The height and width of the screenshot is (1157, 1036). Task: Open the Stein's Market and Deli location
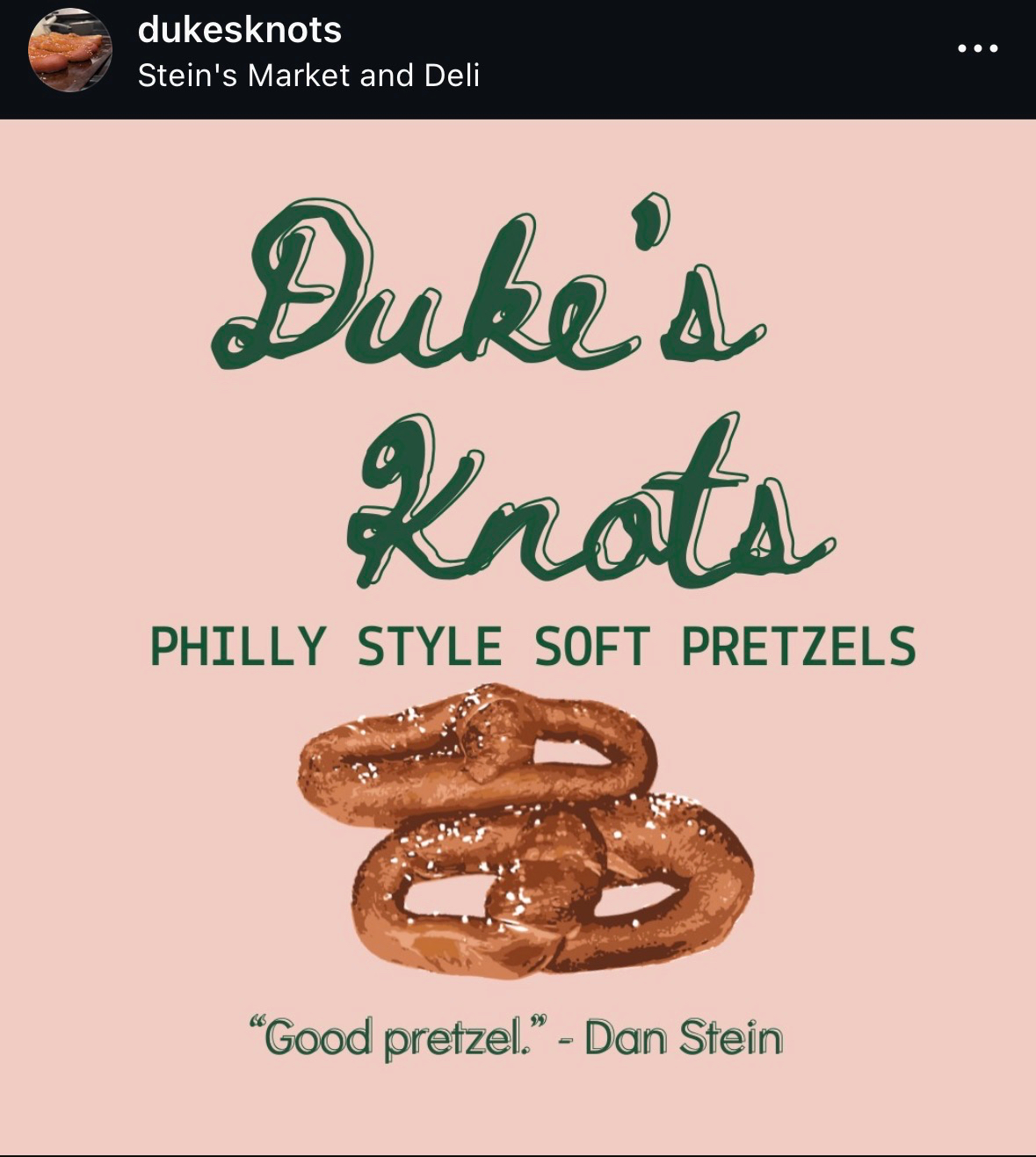point(308,76)
